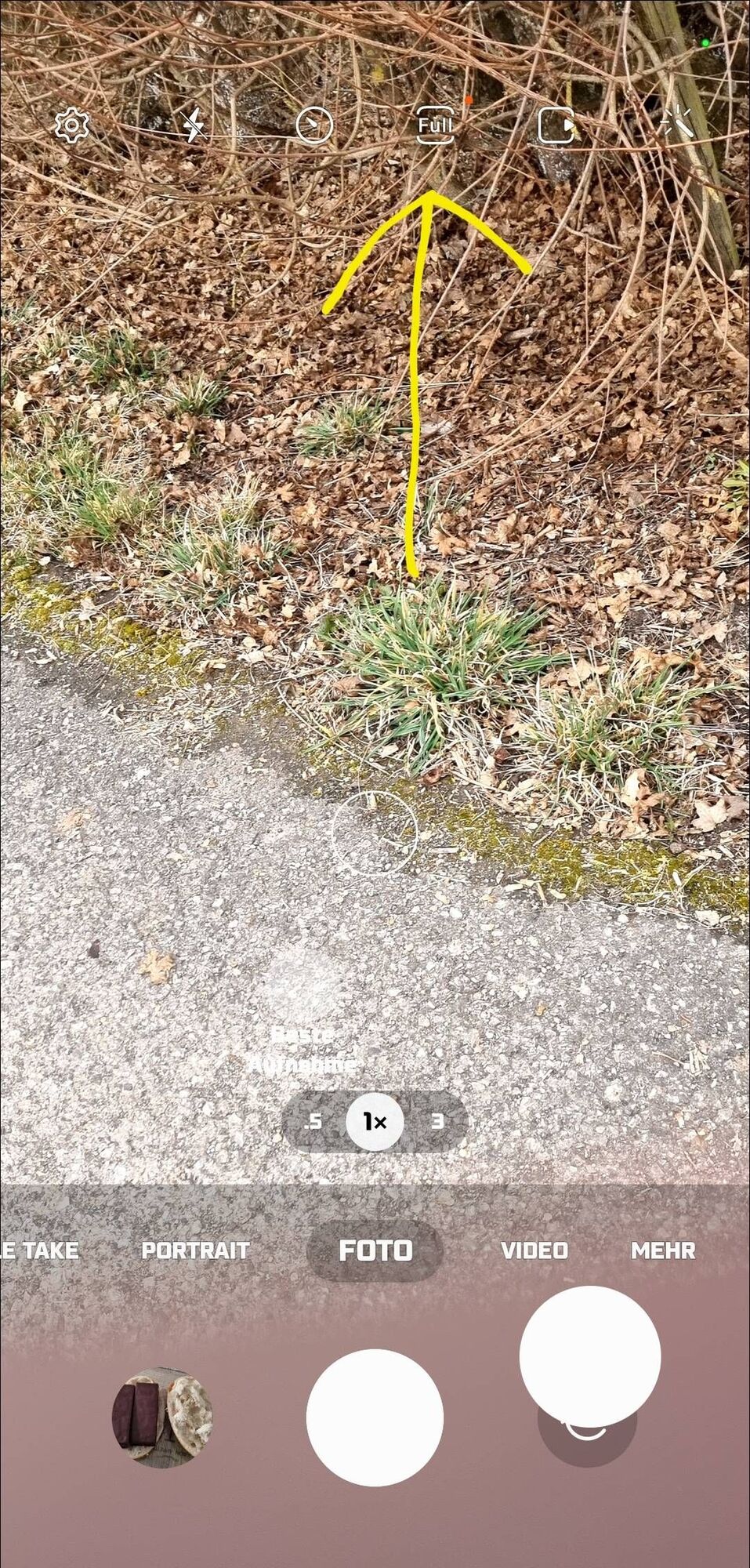The image size is (750, 1568).
Task: Select the 1x zoom level
Action: tap(375, 1121)
